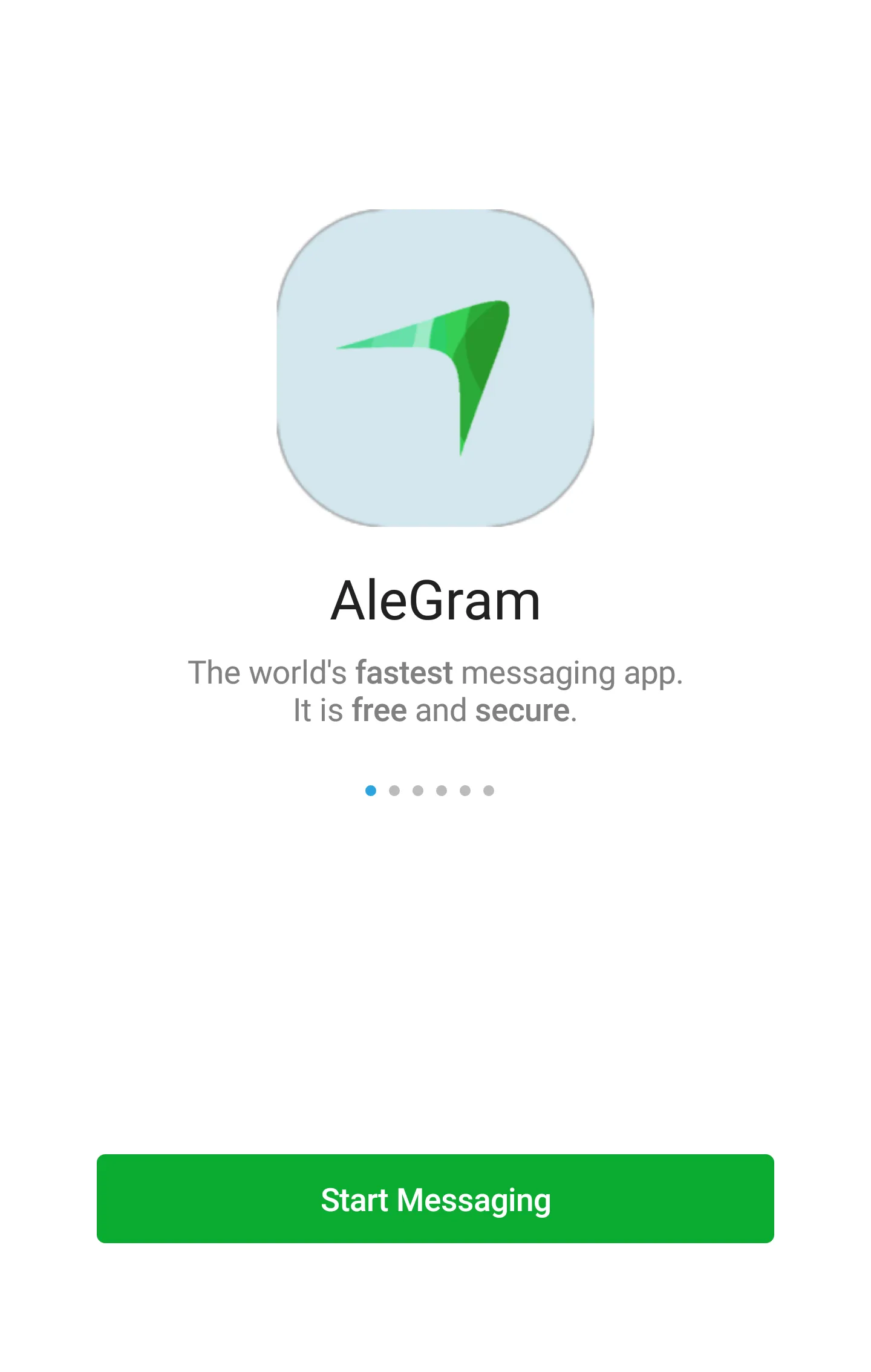Jump to the final onboarding dot
The image size is (871, 1372).
point(489,790)
